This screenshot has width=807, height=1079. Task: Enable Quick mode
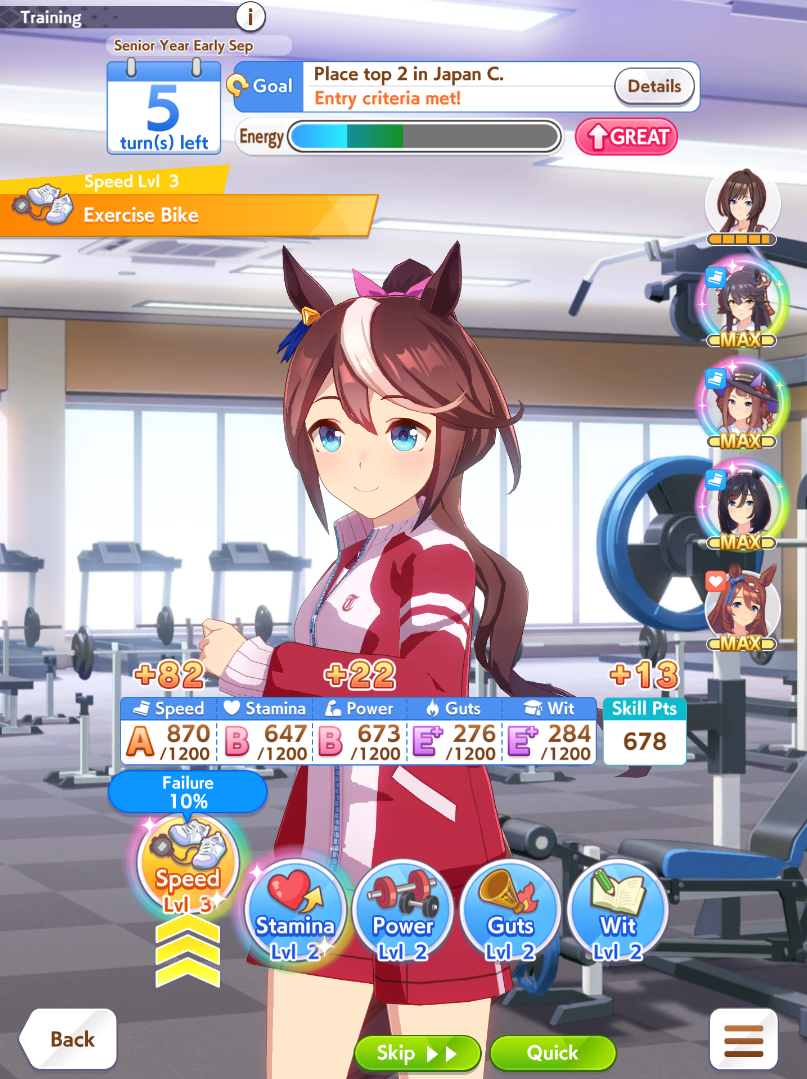[x=552, y=1053]
